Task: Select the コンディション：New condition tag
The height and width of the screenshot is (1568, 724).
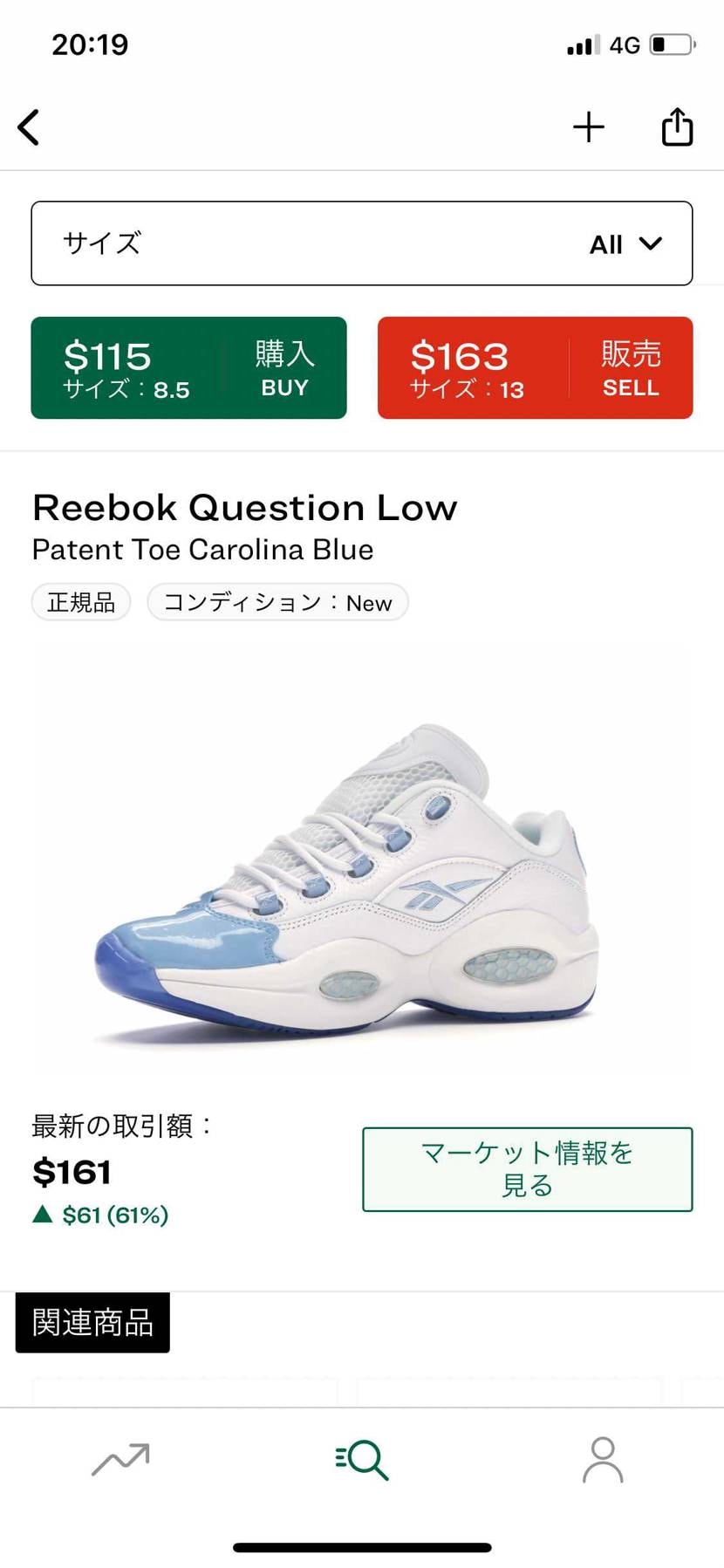Action: click(x=277, y=602)
